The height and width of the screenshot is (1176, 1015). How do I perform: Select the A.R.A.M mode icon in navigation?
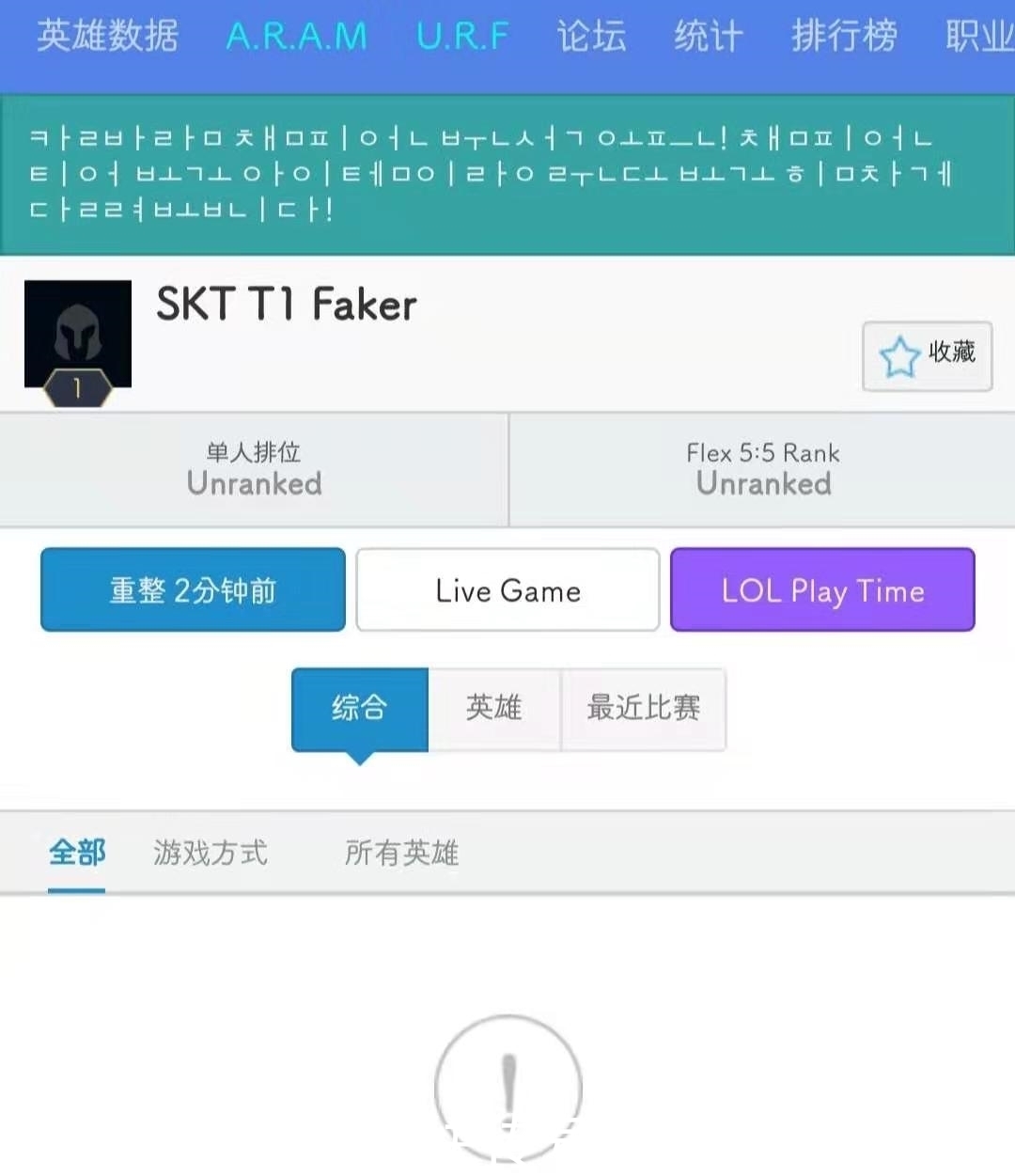(x=297, y=36)
